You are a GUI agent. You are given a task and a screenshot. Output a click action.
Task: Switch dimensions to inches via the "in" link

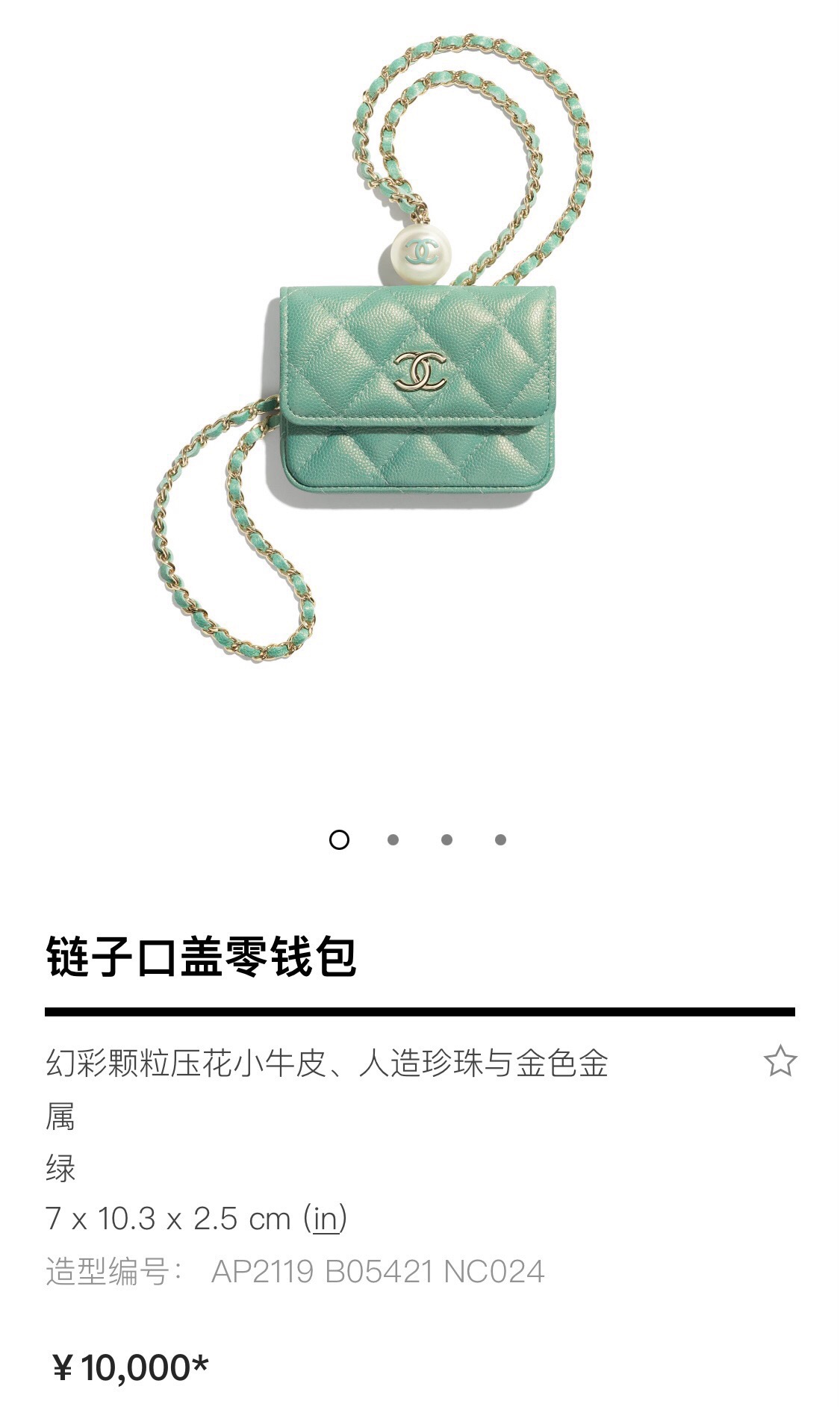pyautogui.click(x=326, y=1220)
